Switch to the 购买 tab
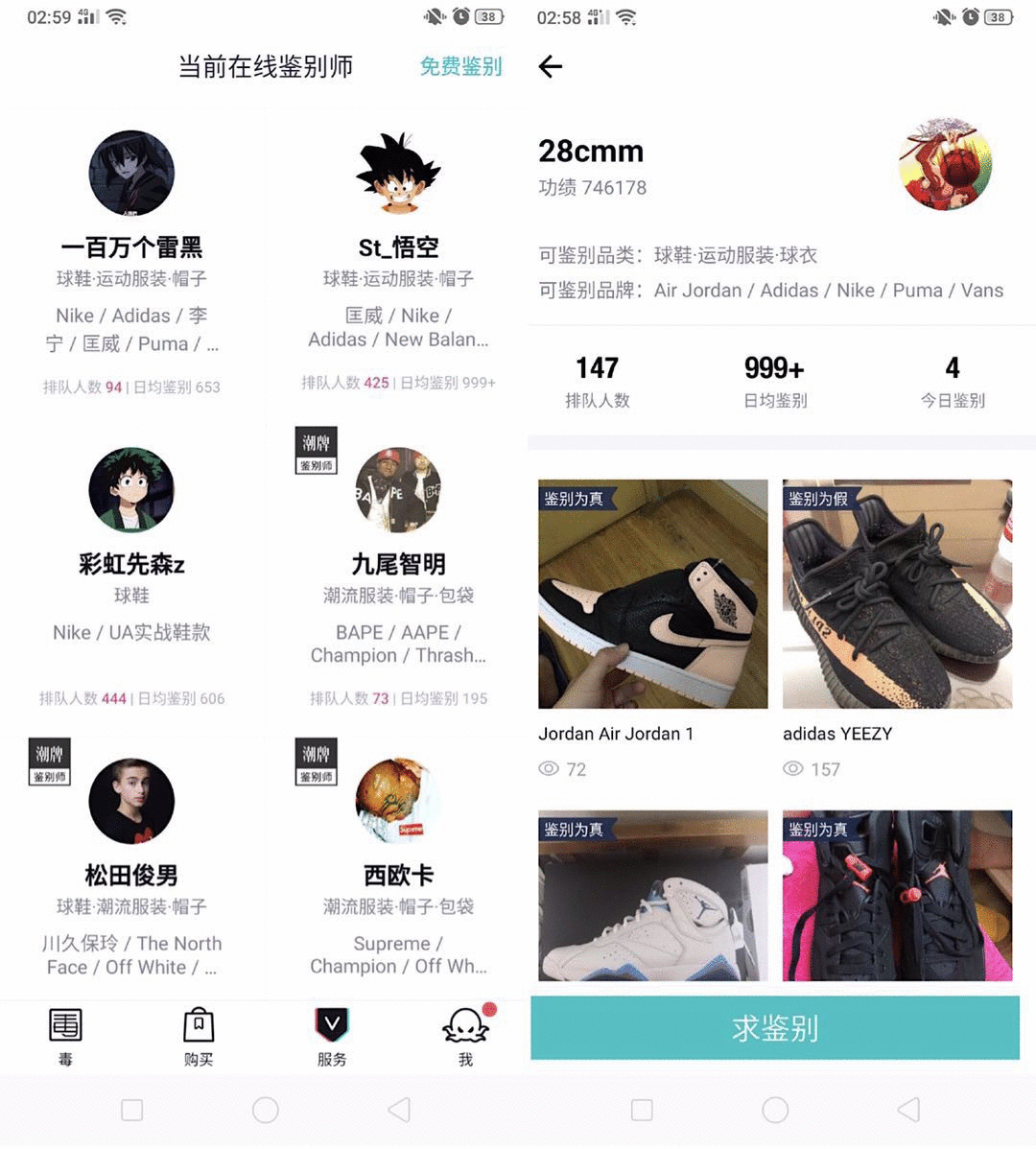Screen dimensions: 1036x1149 [x=199, y=1036]
